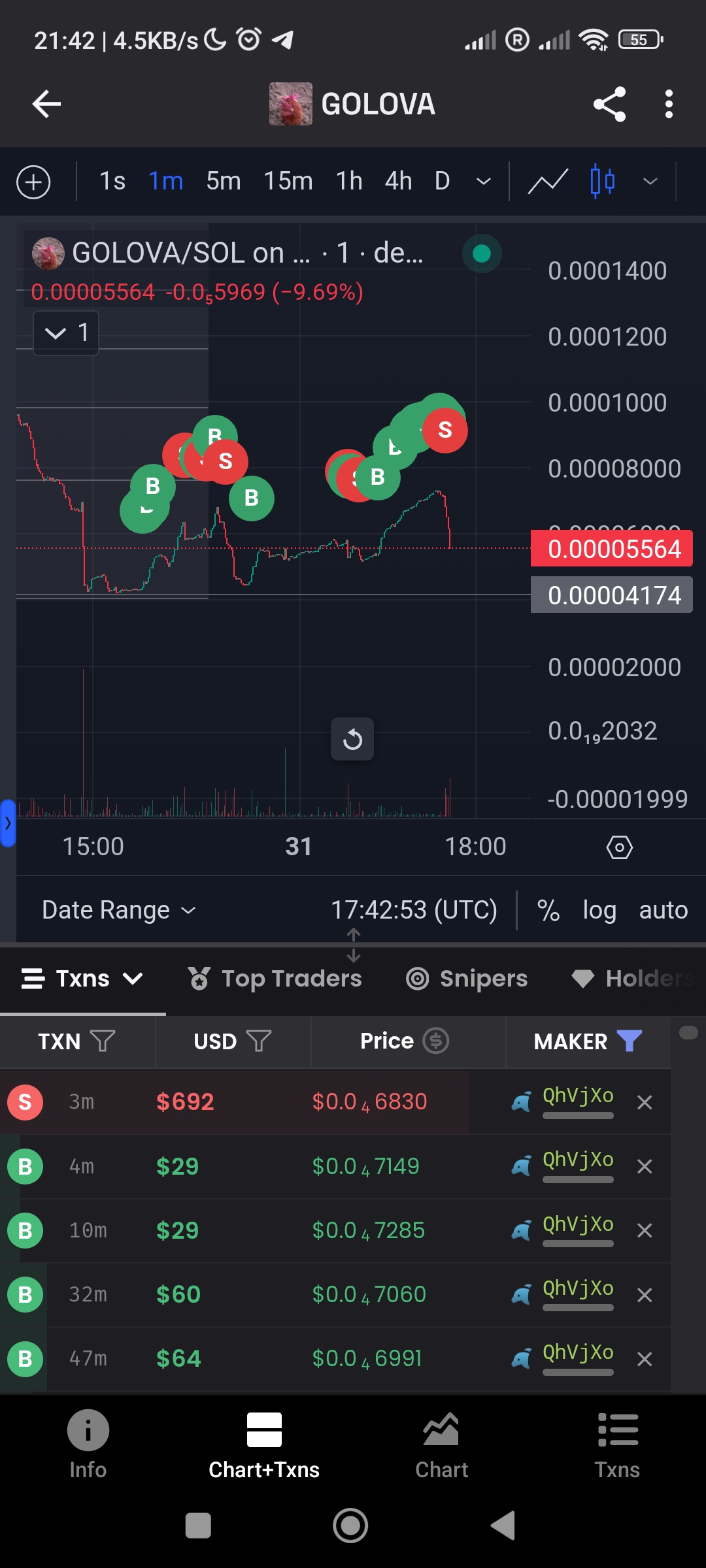706x1568 pixels.
Task: Go back using the top arrow
Action: [46, 104]
